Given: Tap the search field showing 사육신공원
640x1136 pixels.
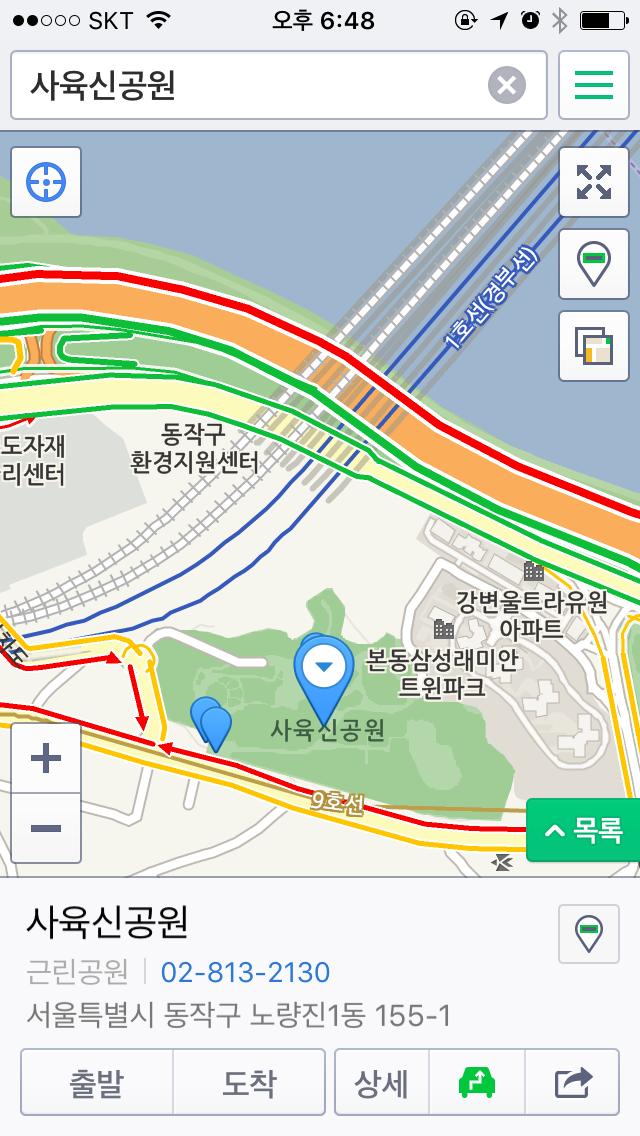Looking at the screenshot, I should [250, 86].
